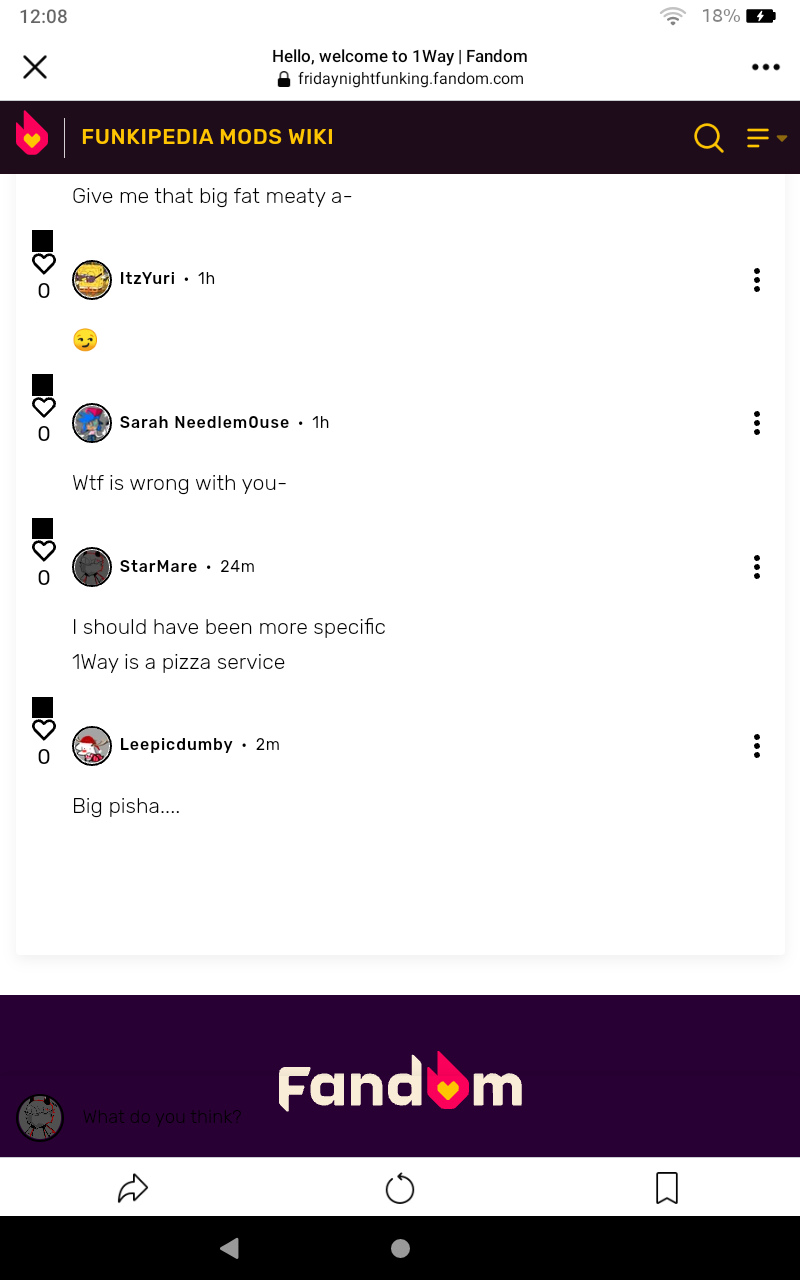Like Sarah Needlem0use's comment
The height and width of the screenshot is (1280, 800).
pyautogui.click(x=44, y=408)
